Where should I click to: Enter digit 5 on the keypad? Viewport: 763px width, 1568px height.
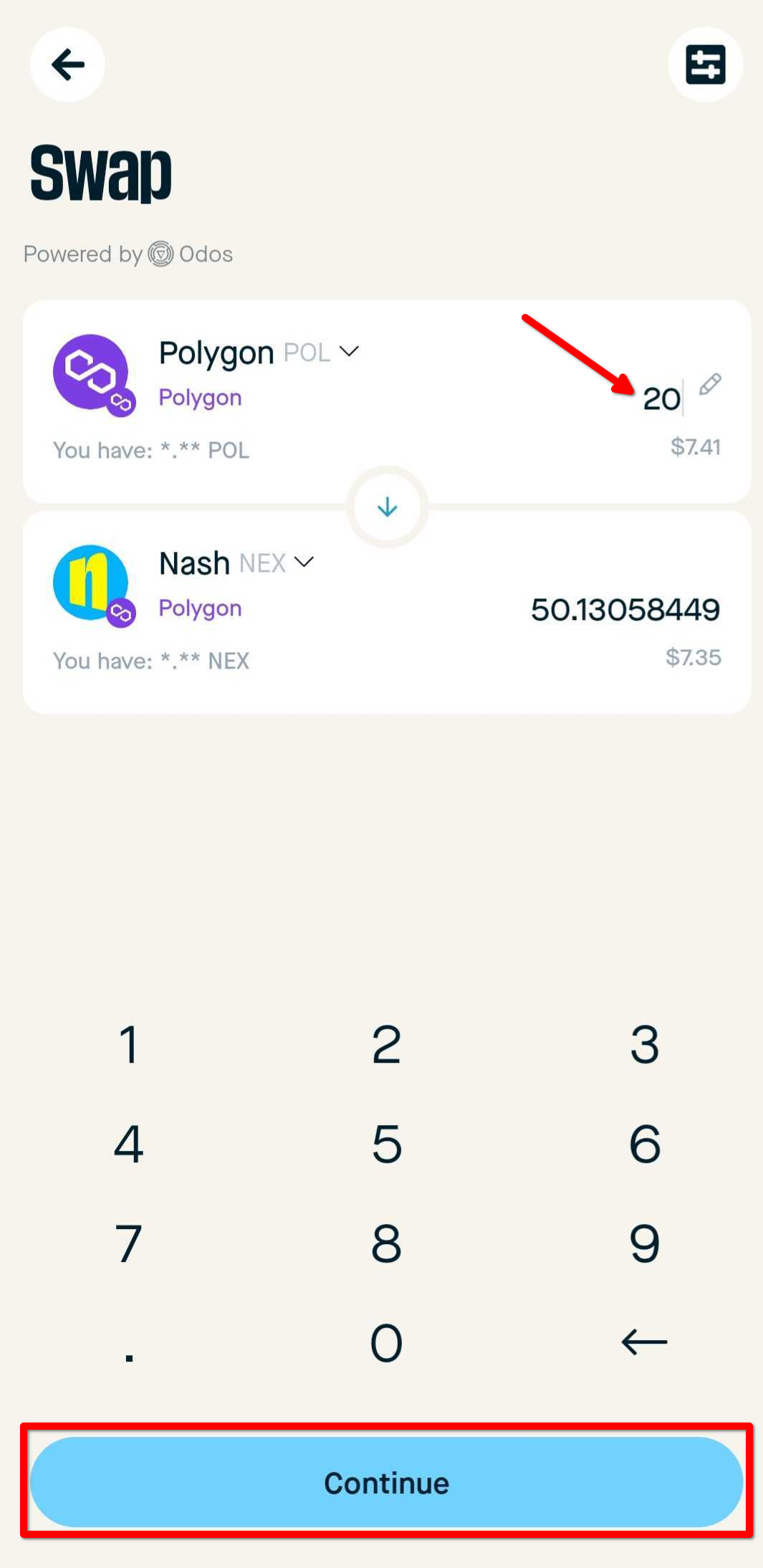pyautogui.click(x=387, y=1144)
